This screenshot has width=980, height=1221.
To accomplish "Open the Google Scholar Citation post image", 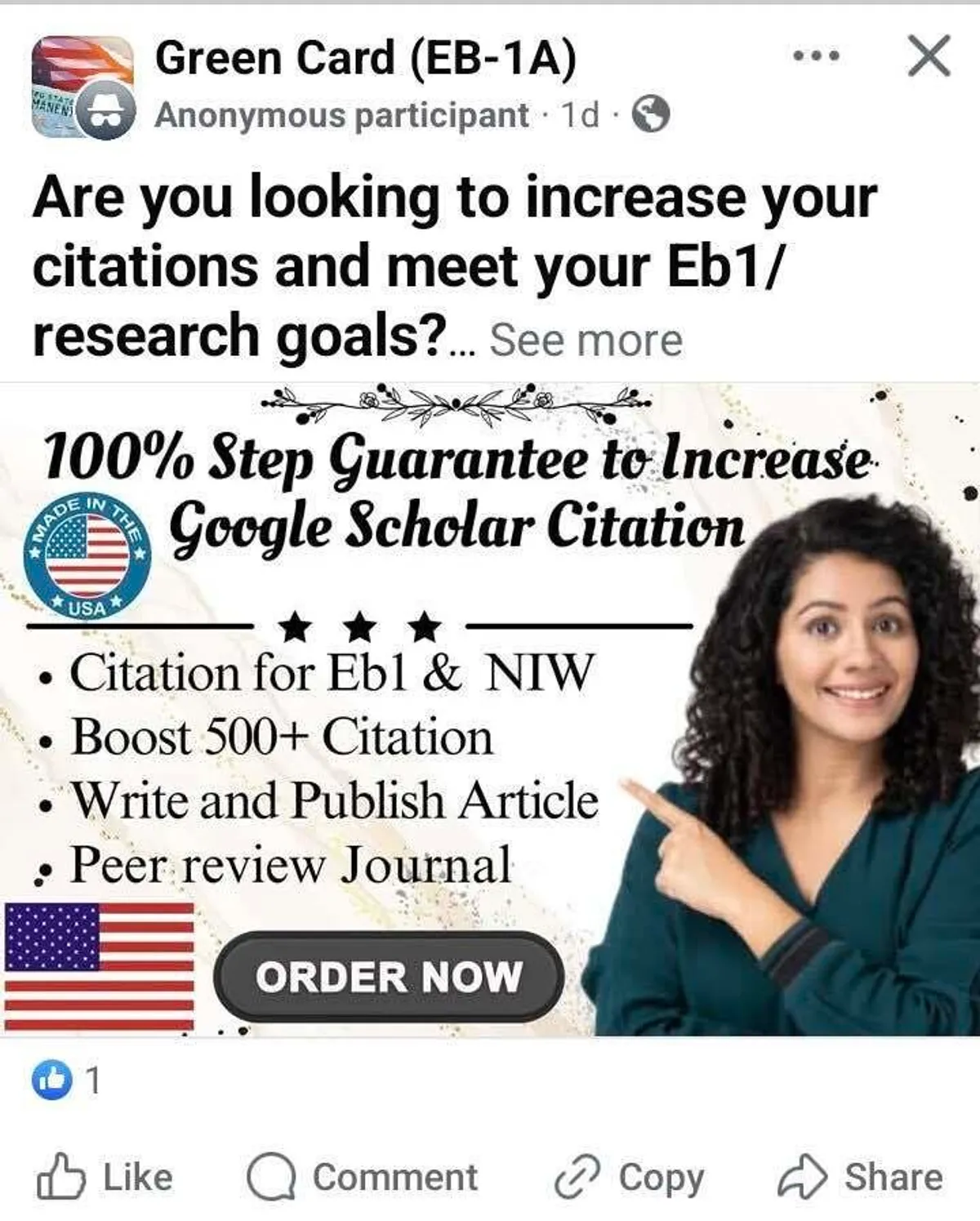I will (490, 709).
